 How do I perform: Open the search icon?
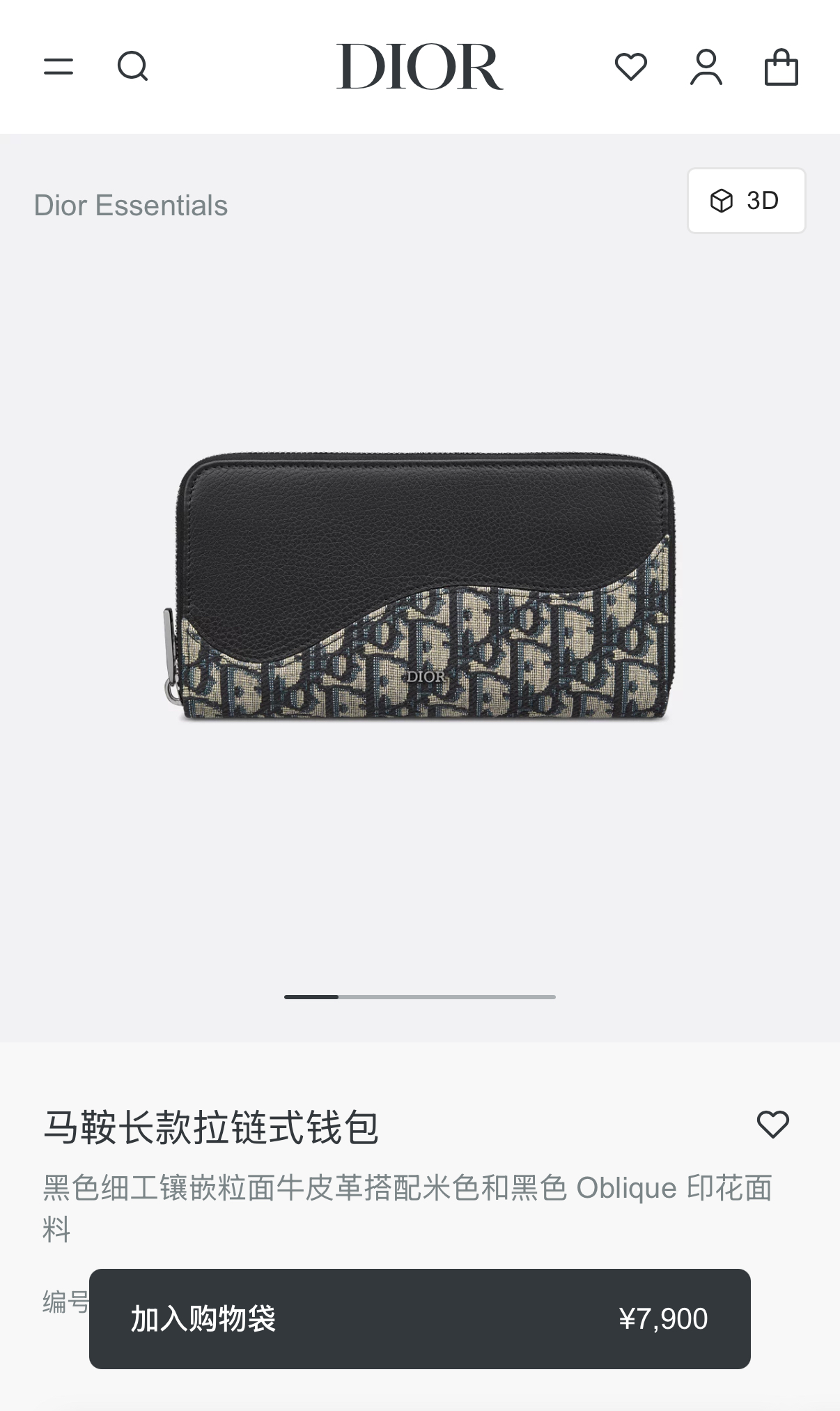coord(132,67)
